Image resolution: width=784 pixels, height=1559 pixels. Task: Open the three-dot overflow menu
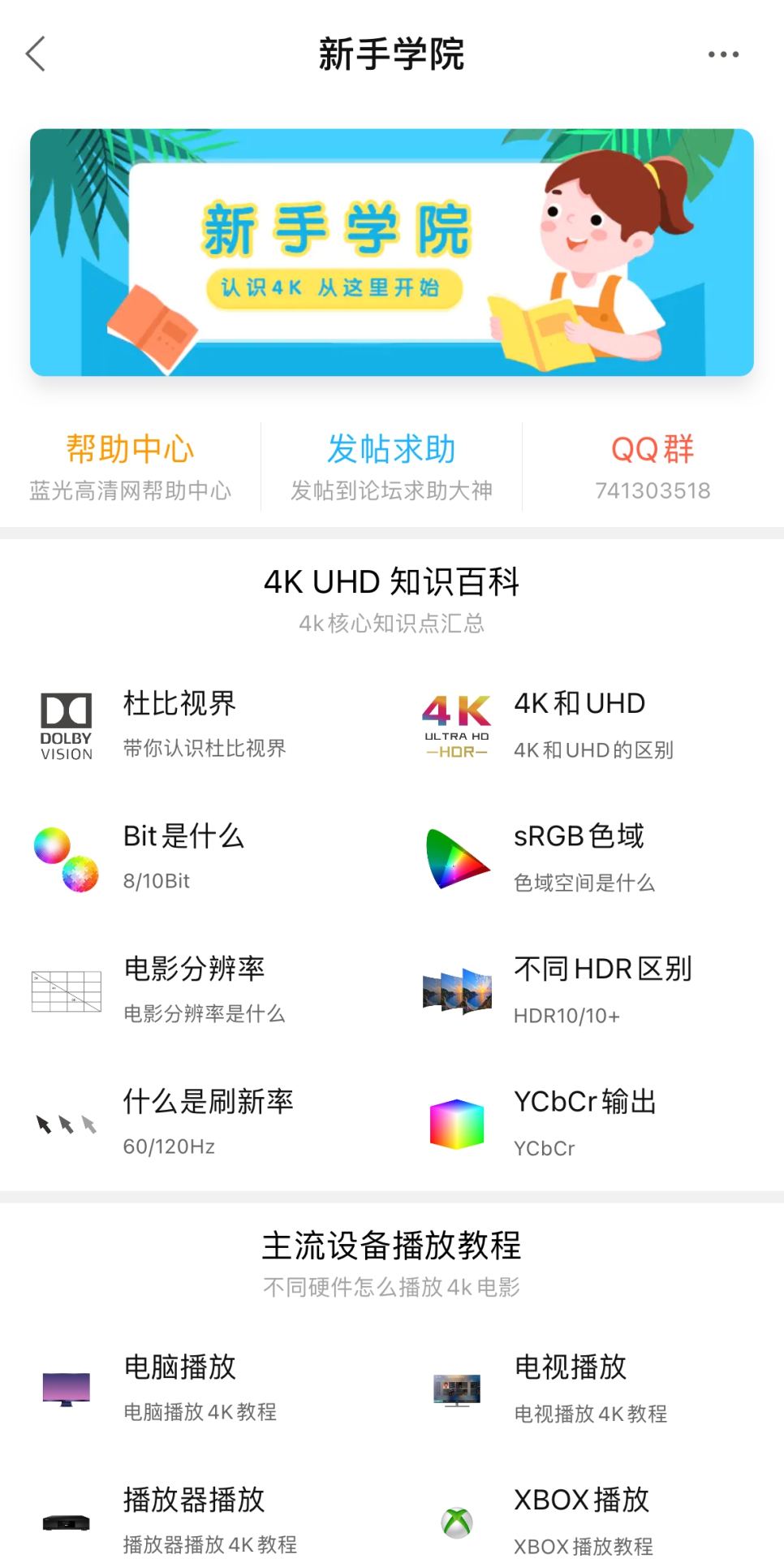[722, 54]
